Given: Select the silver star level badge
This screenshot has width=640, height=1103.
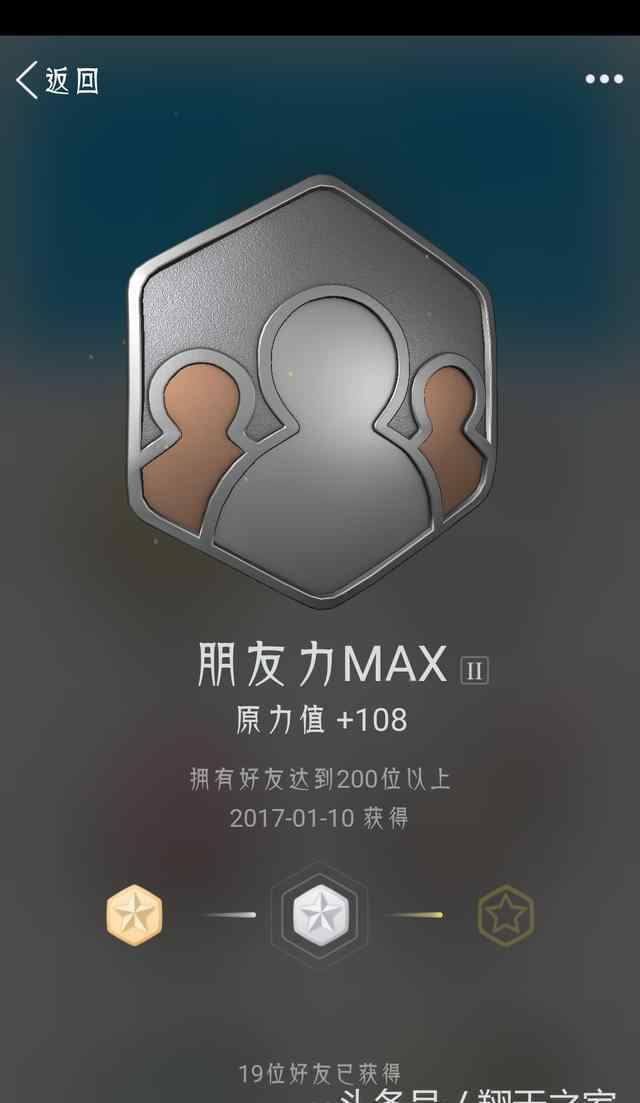Looking at the screenshot, I should tap(319, 914).
